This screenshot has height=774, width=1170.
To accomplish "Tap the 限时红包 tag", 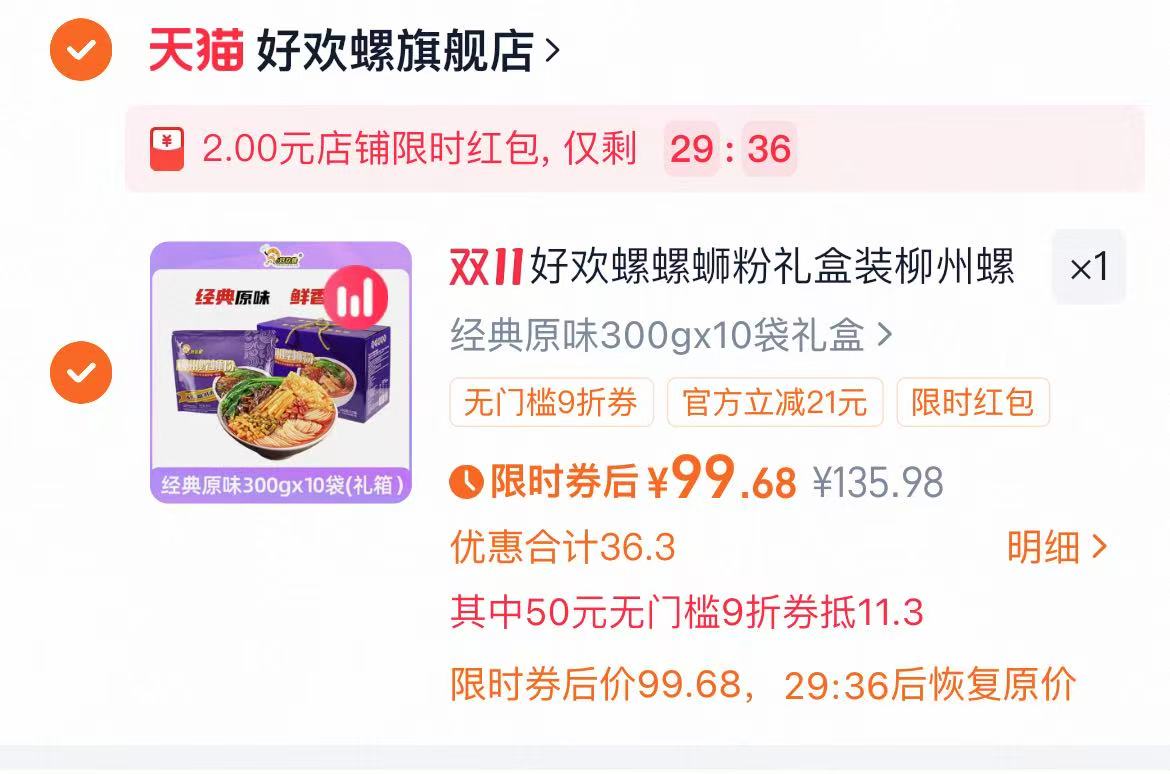I will [972, 403].
